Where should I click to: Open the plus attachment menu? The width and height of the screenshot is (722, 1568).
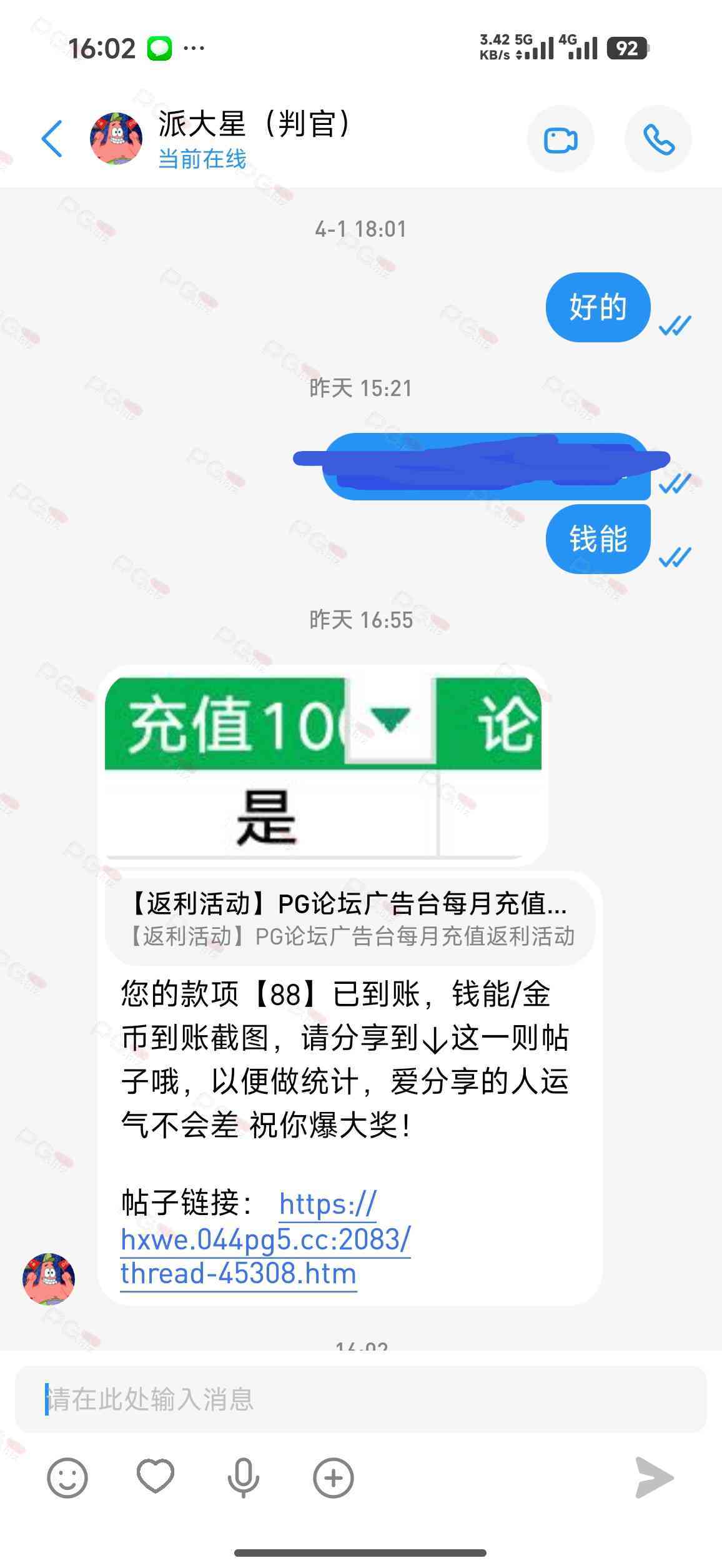click(333, 1478)
